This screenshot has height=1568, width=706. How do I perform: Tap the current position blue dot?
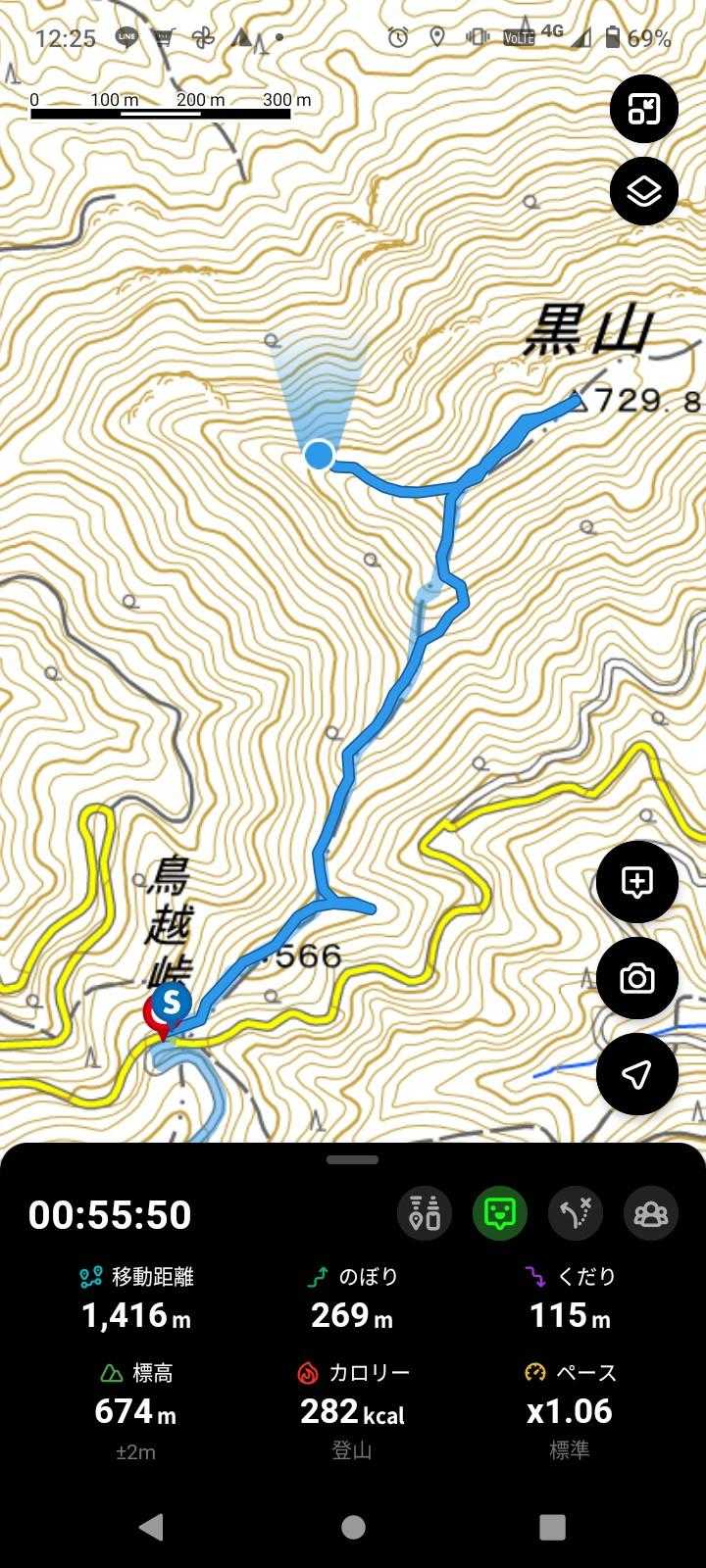click(319, 456)
